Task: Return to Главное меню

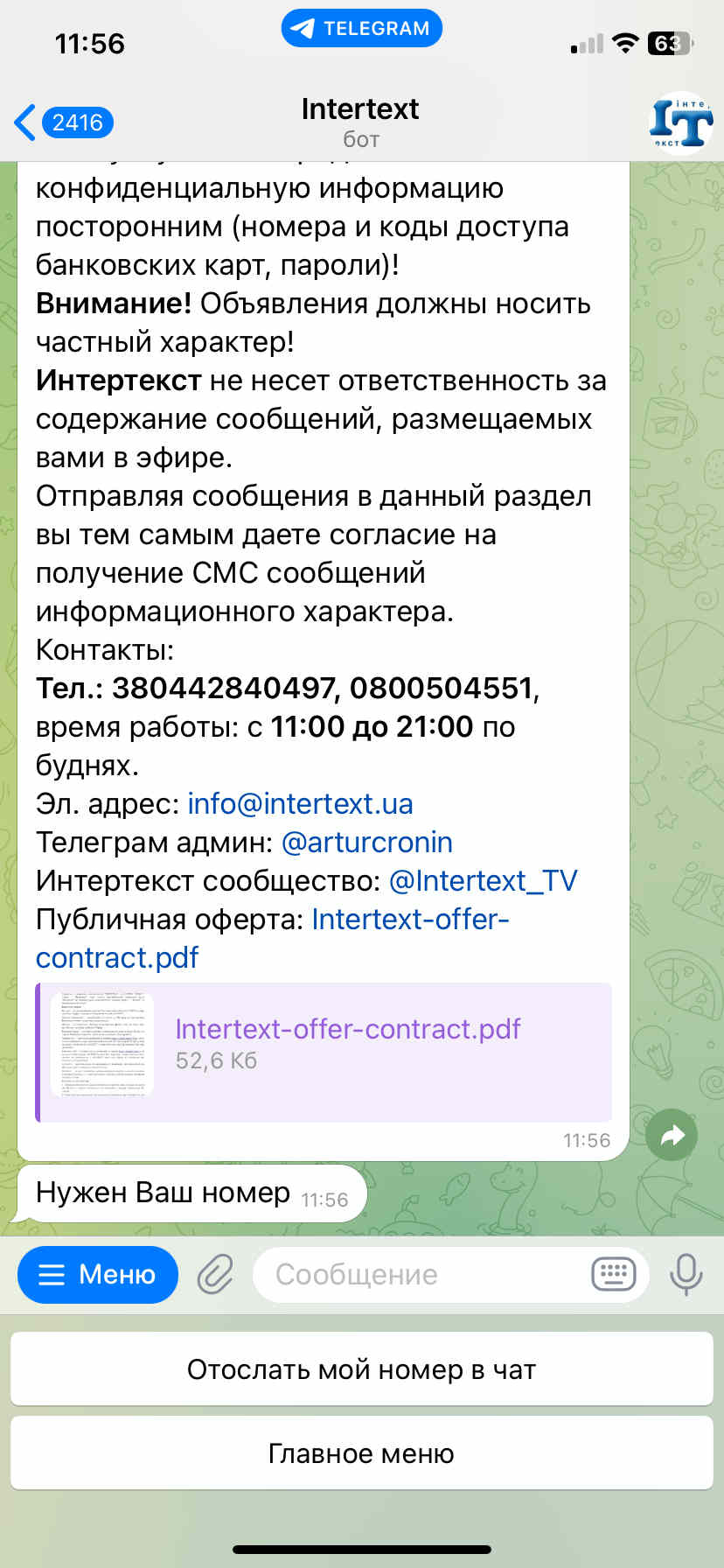Action: [361, 1453]
